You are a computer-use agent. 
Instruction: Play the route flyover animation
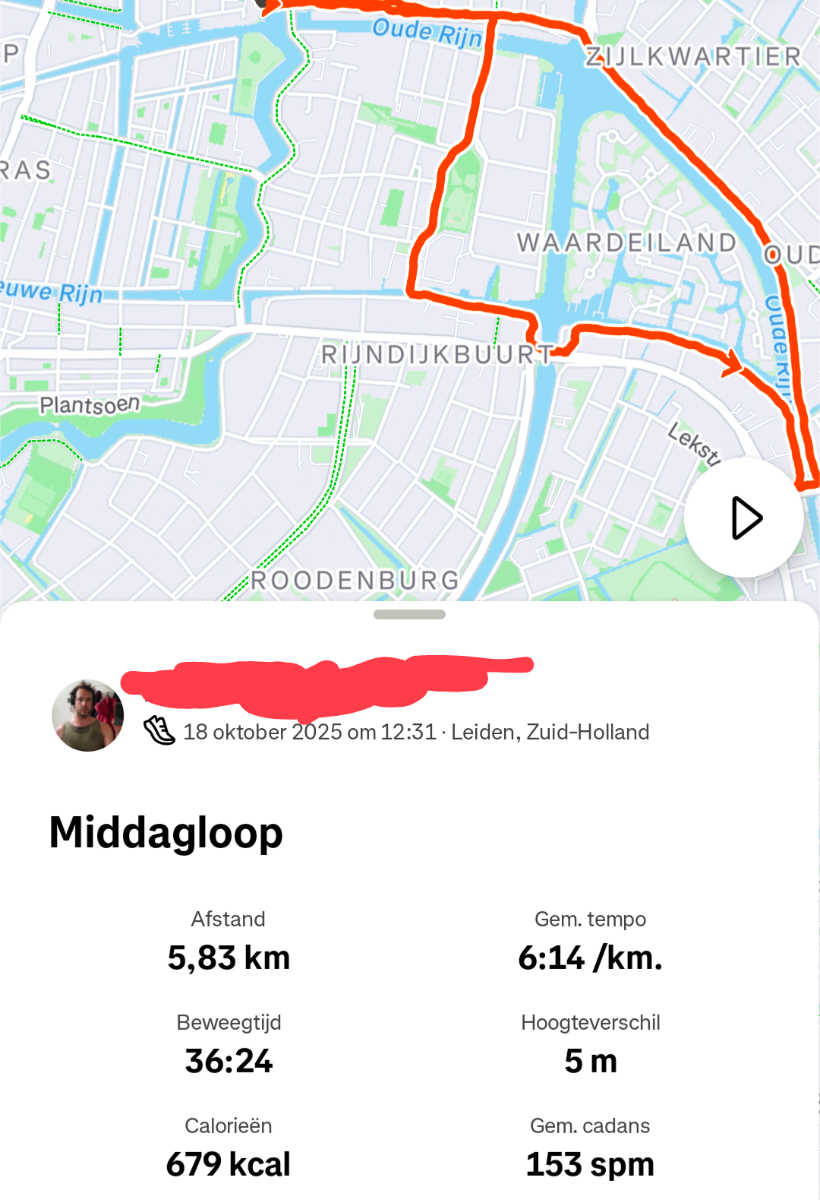[x=744, y=518]
